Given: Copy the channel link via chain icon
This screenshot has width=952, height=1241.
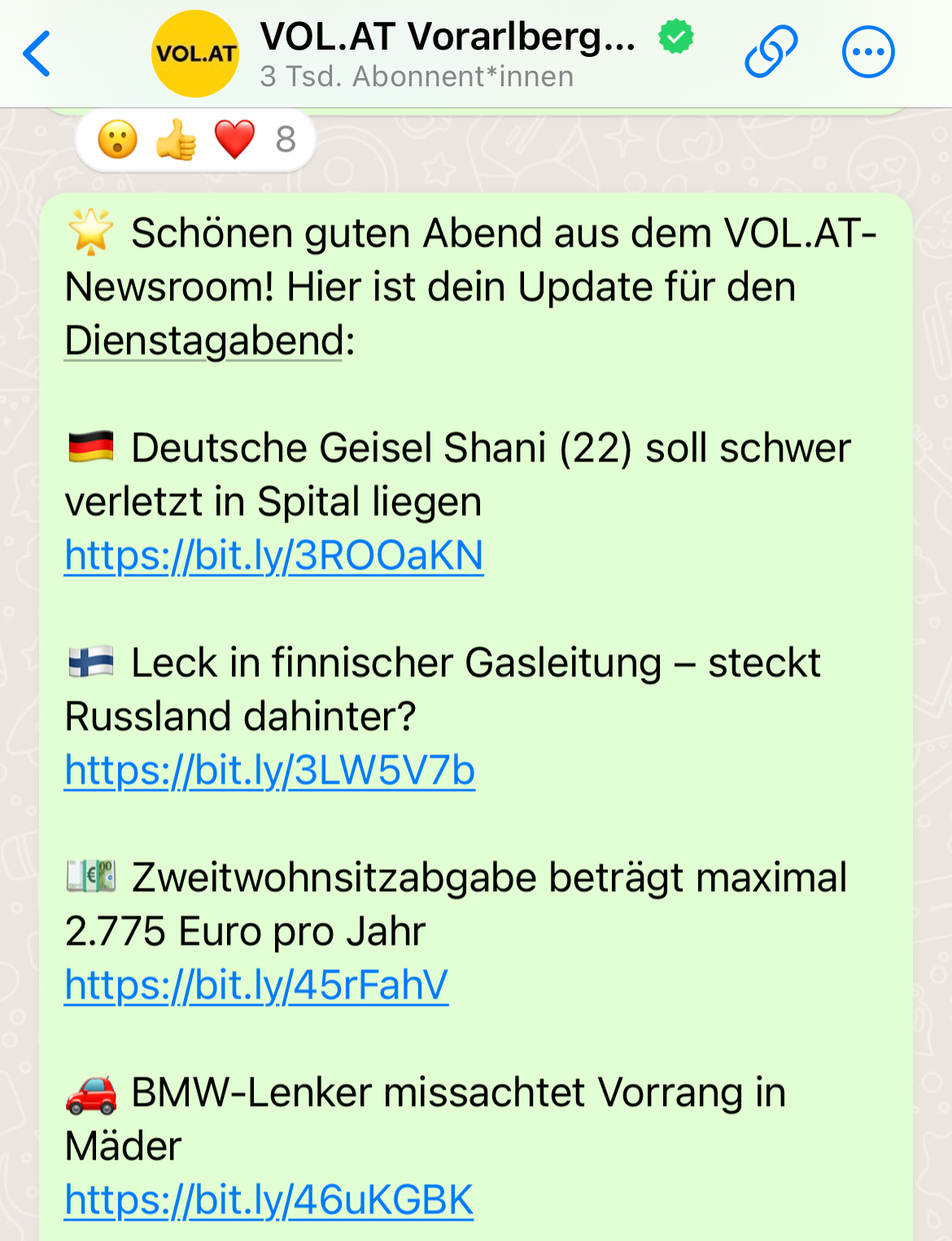Looking at the screenshot, I should pos(771,52).
